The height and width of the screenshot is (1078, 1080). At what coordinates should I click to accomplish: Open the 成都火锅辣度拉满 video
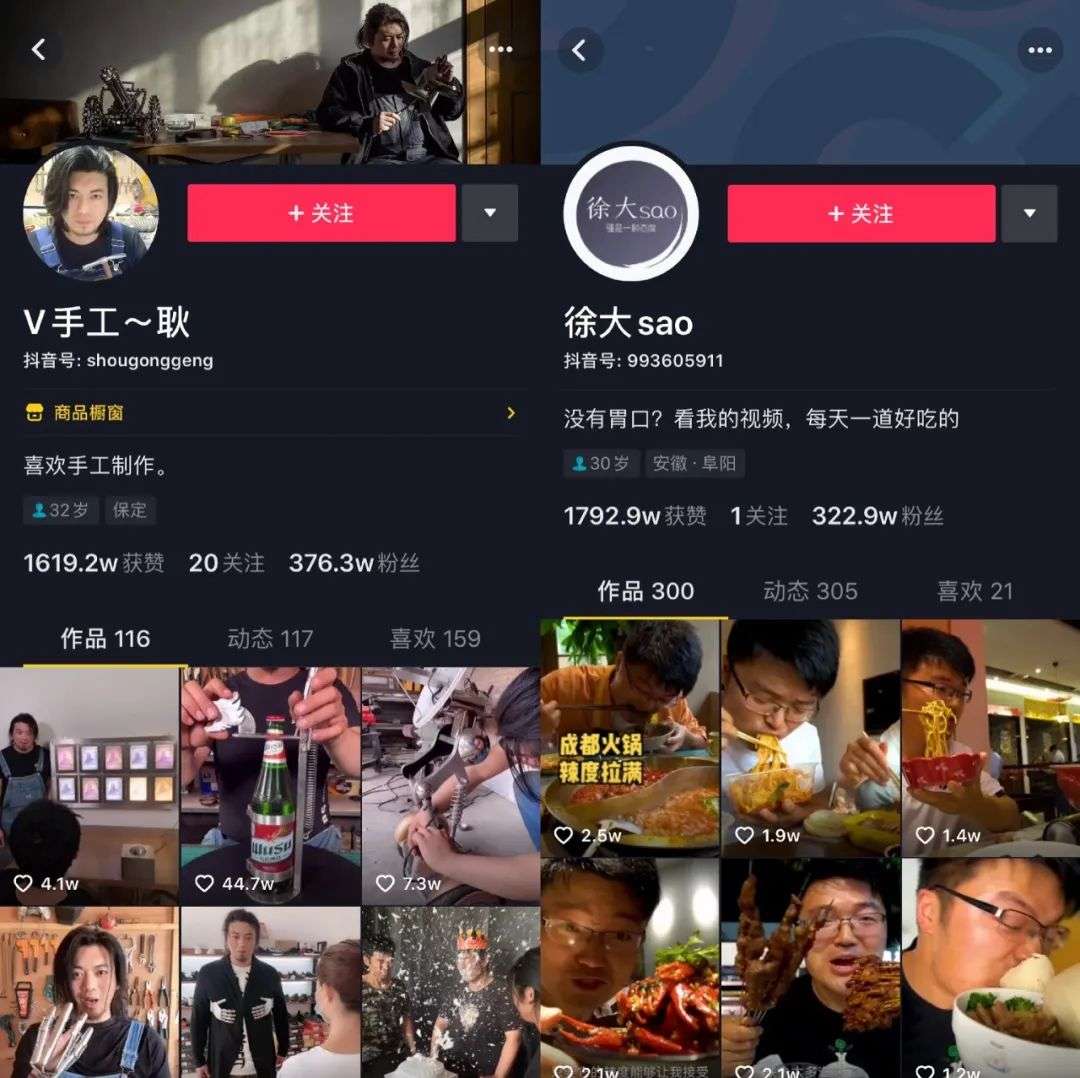[x=630, y=738]
